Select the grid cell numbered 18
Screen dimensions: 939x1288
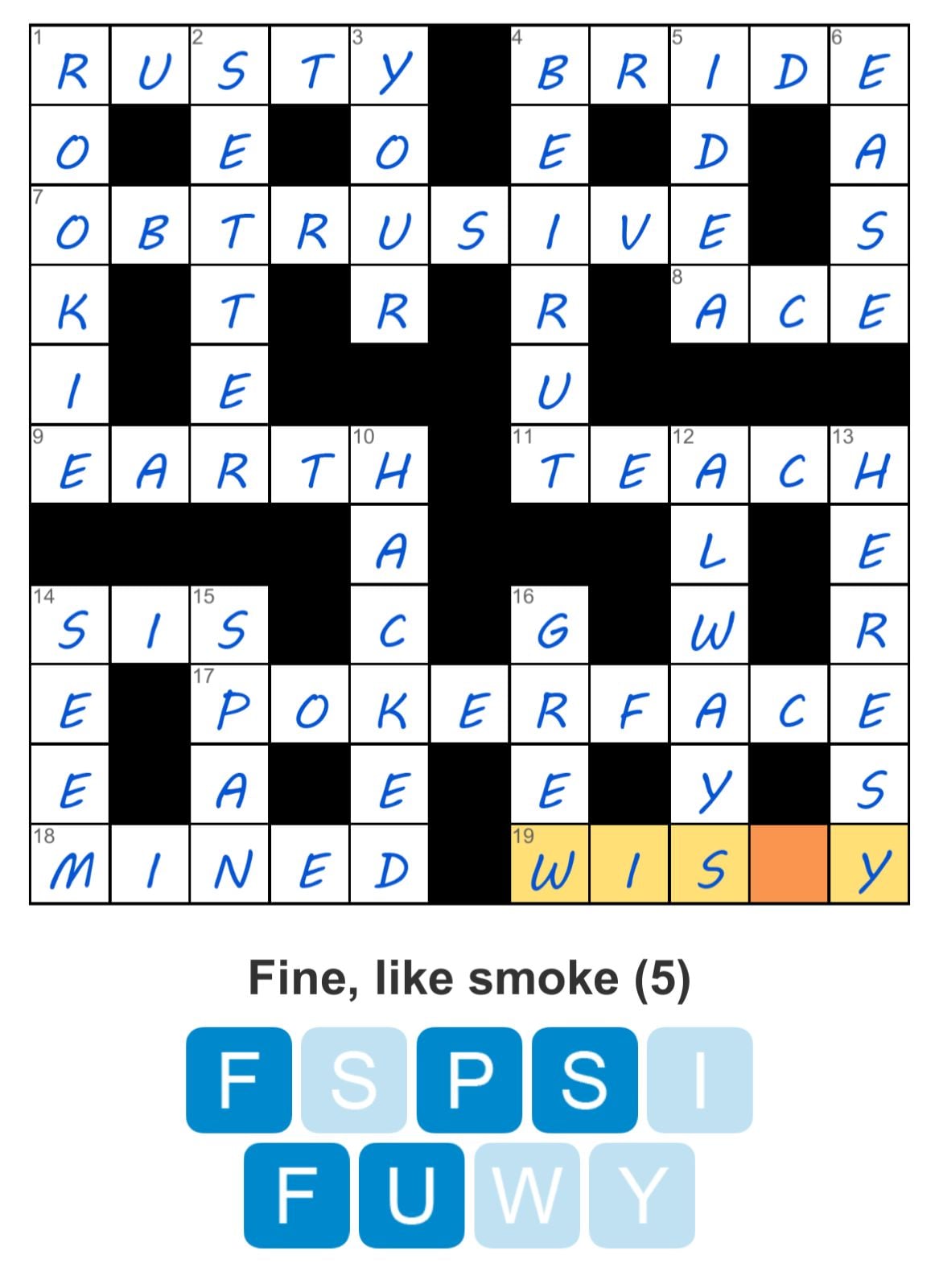coord(70,865)
